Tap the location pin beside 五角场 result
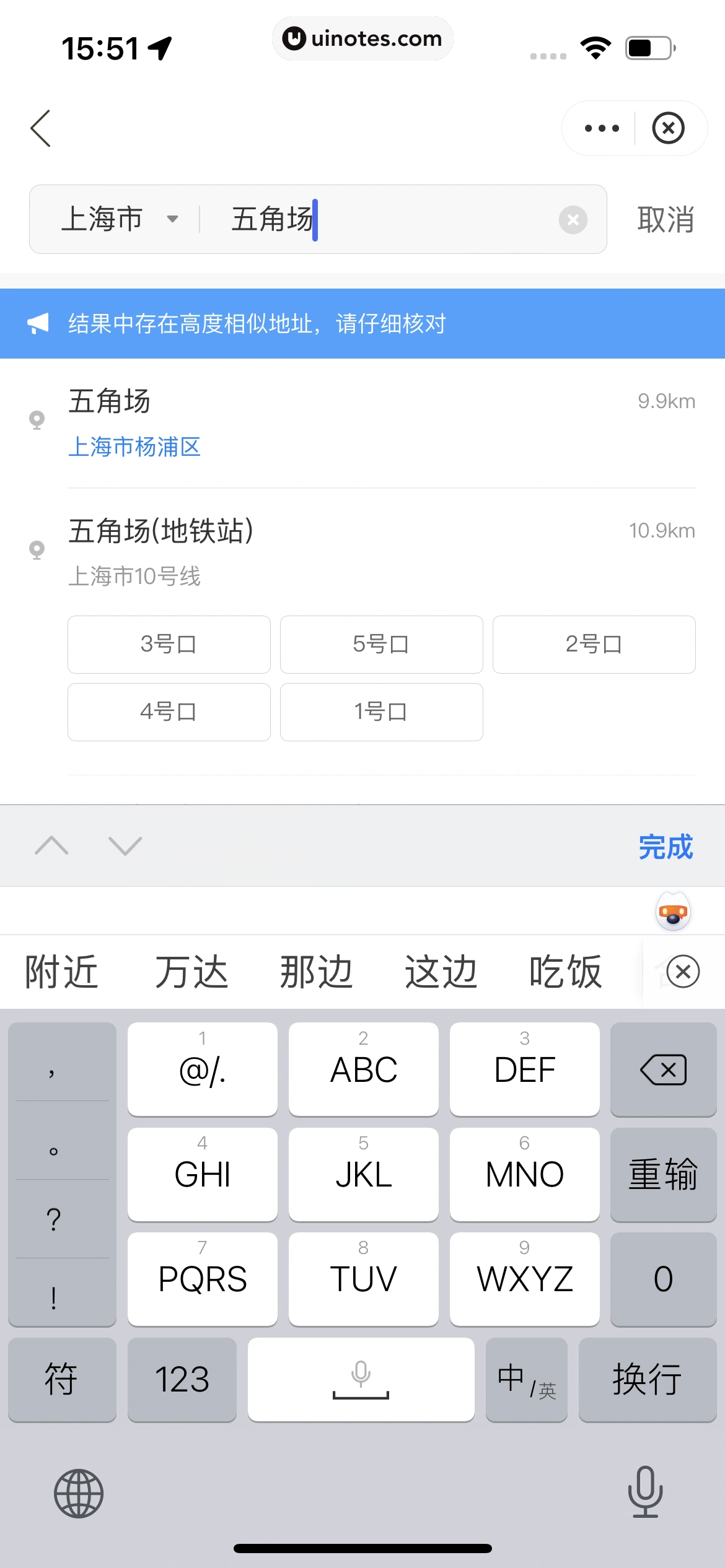 point(37,419)
